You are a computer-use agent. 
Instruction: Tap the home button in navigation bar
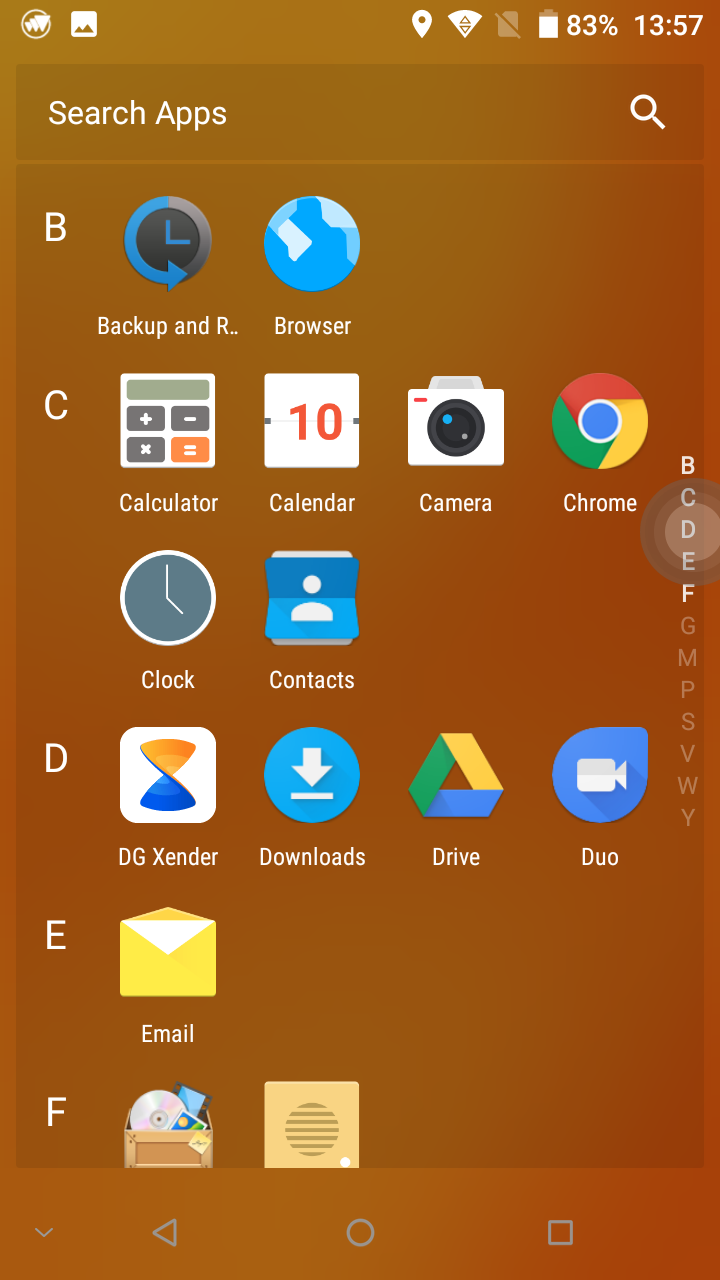[x=360, y=1232]
